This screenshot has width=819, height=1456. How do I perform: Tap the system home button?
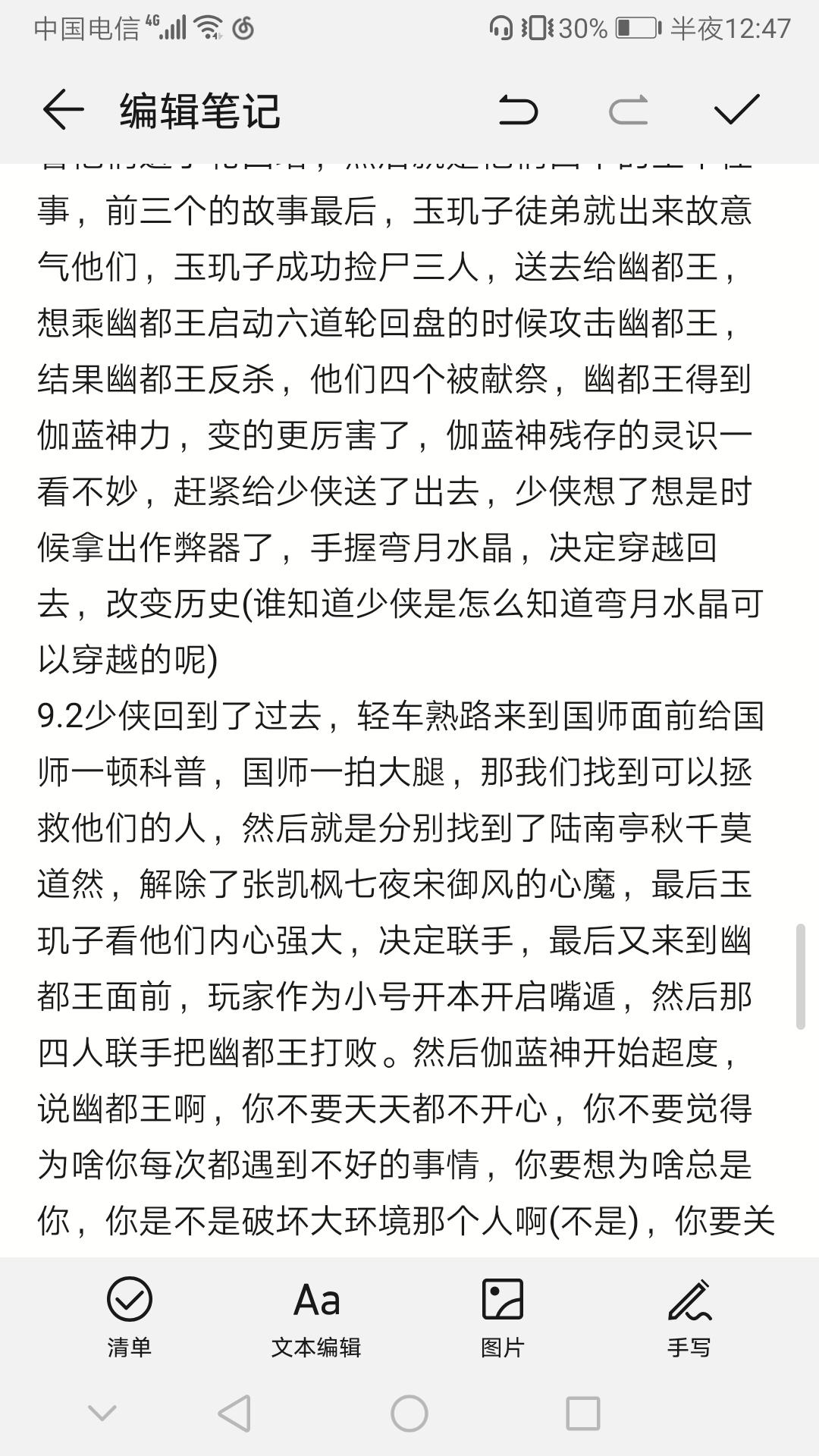(409, 1414)
